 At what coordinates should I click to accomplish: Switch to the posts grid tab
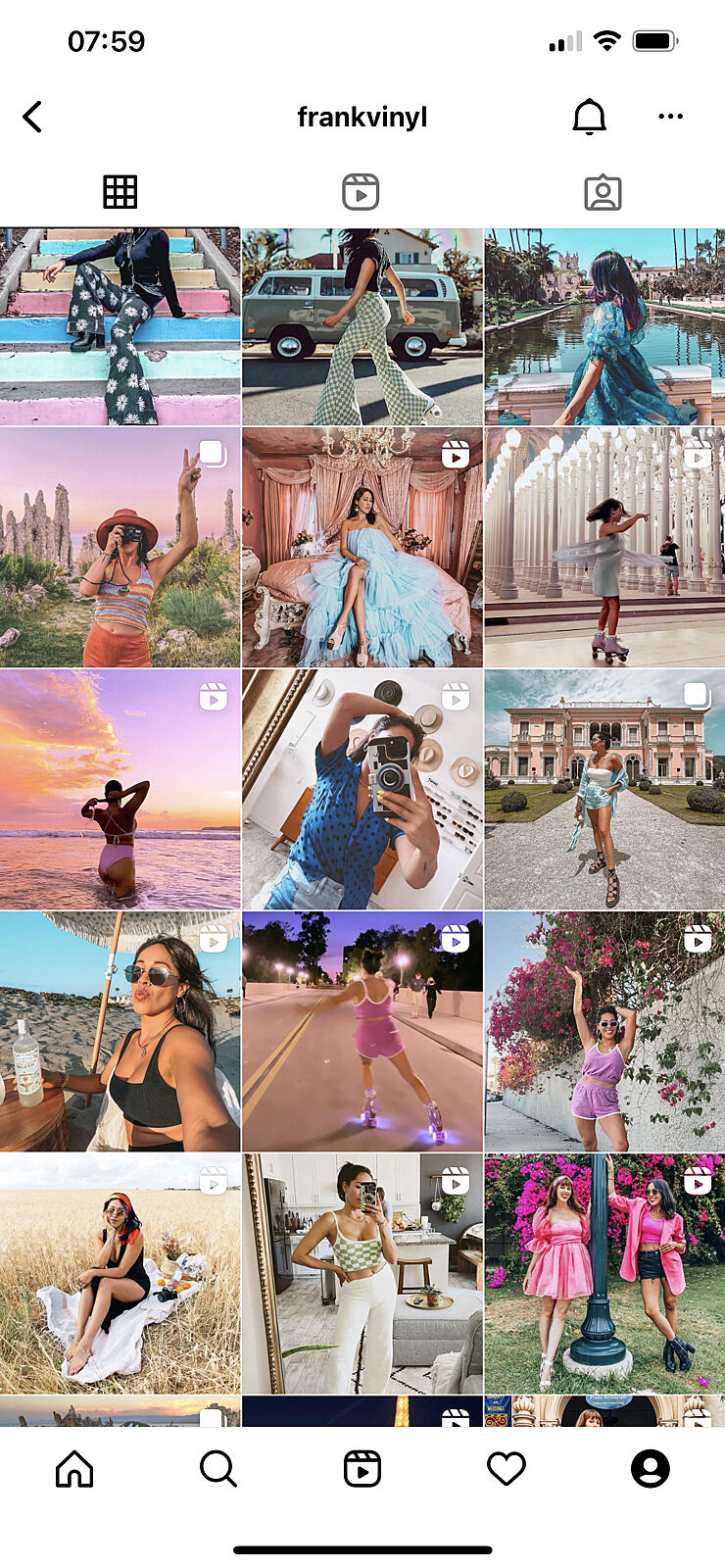[120, 192]
